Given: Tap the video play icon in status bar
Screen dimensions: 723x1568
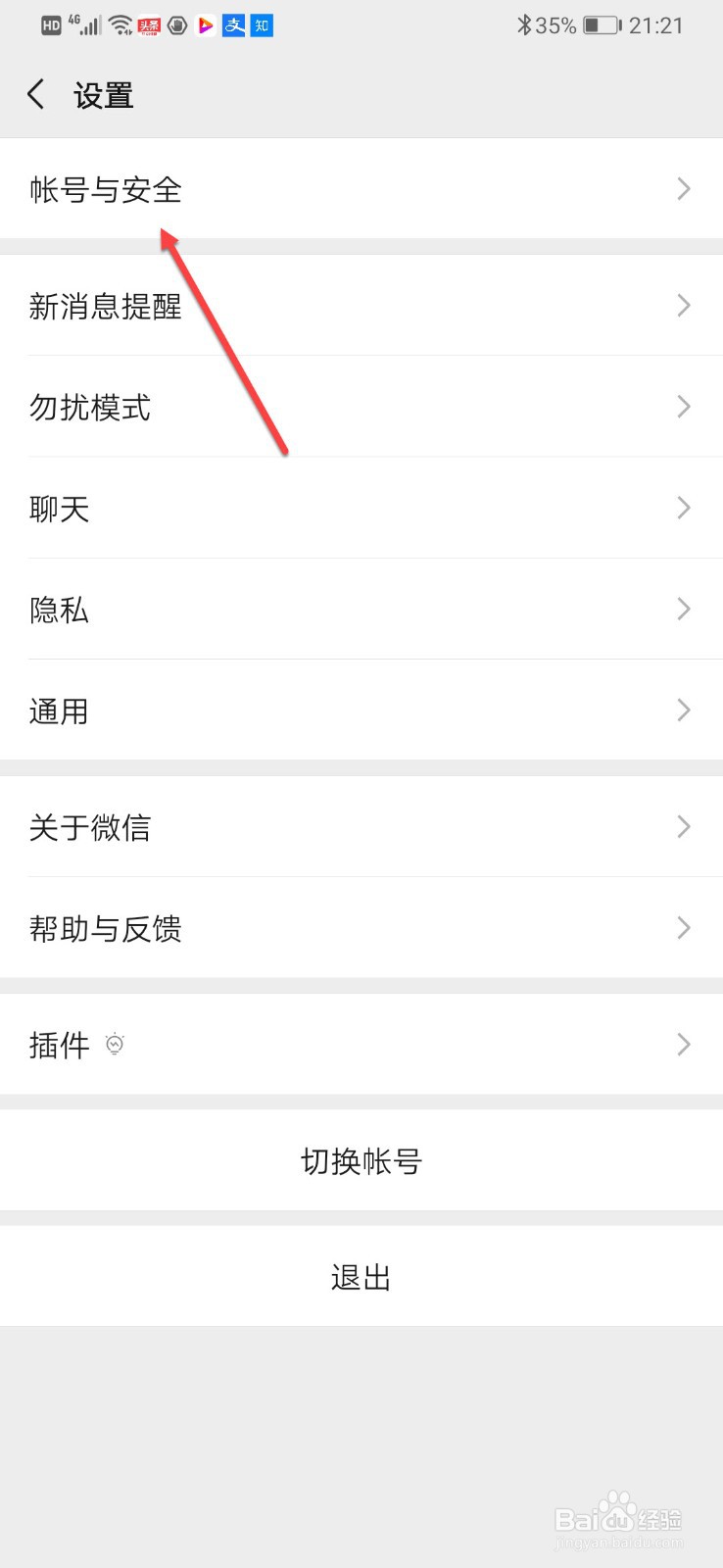Looking at the screenshot, I should (205, 24).
